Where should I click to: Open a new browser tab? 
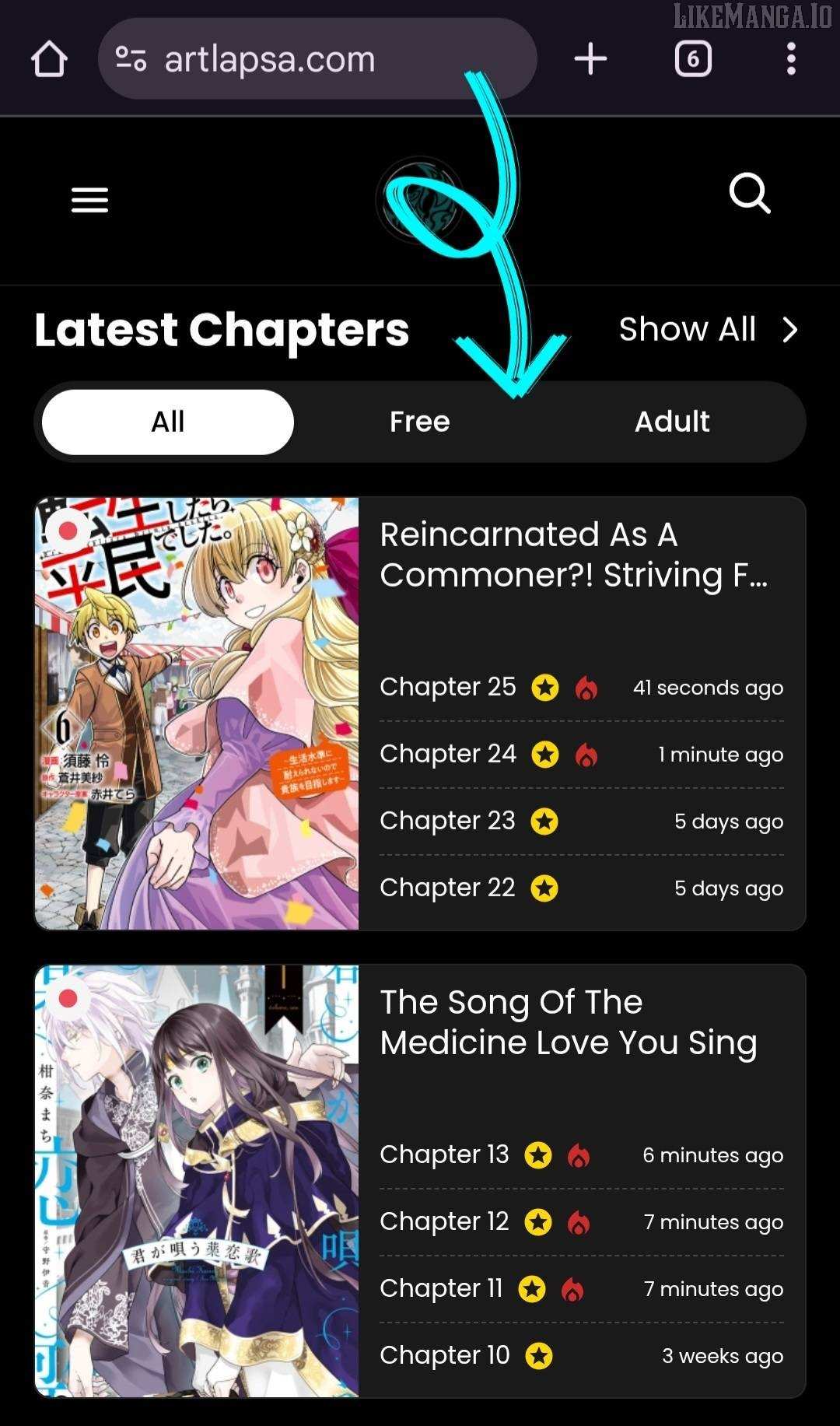coord(590,59)
